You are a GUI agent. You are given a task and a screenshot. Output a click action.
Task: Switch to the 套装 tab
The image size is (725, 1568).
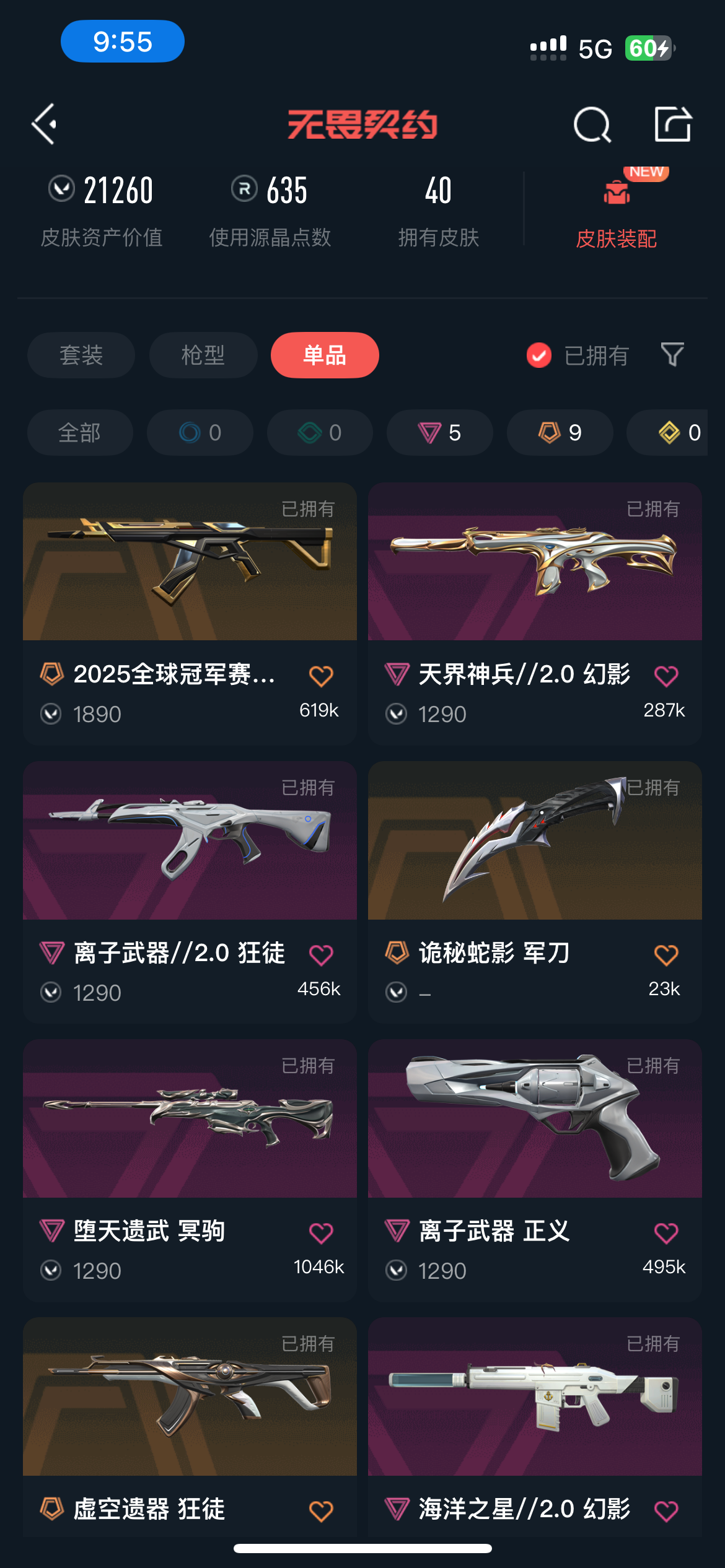tap(81, 355)
